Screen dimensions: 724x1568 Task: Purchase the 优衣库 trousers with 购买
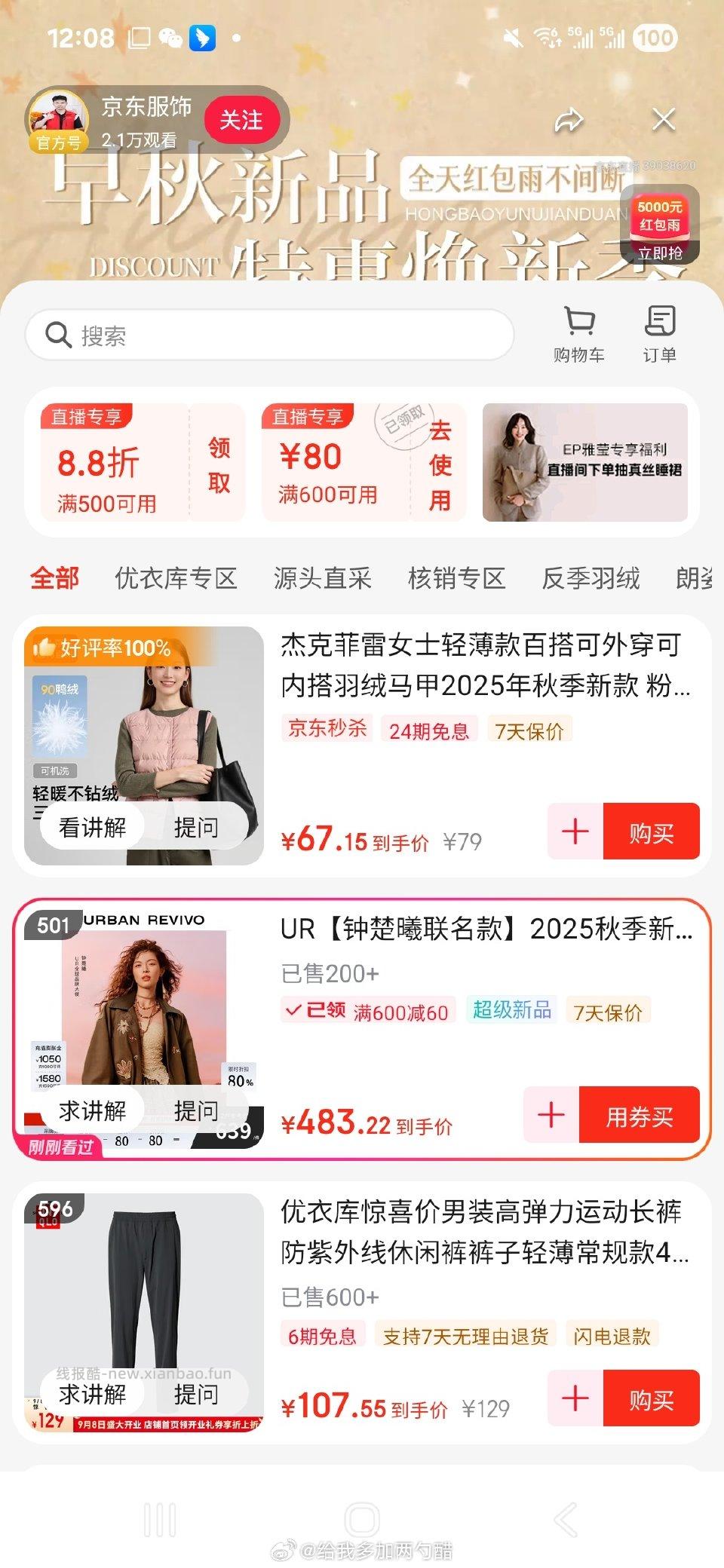652,1398
